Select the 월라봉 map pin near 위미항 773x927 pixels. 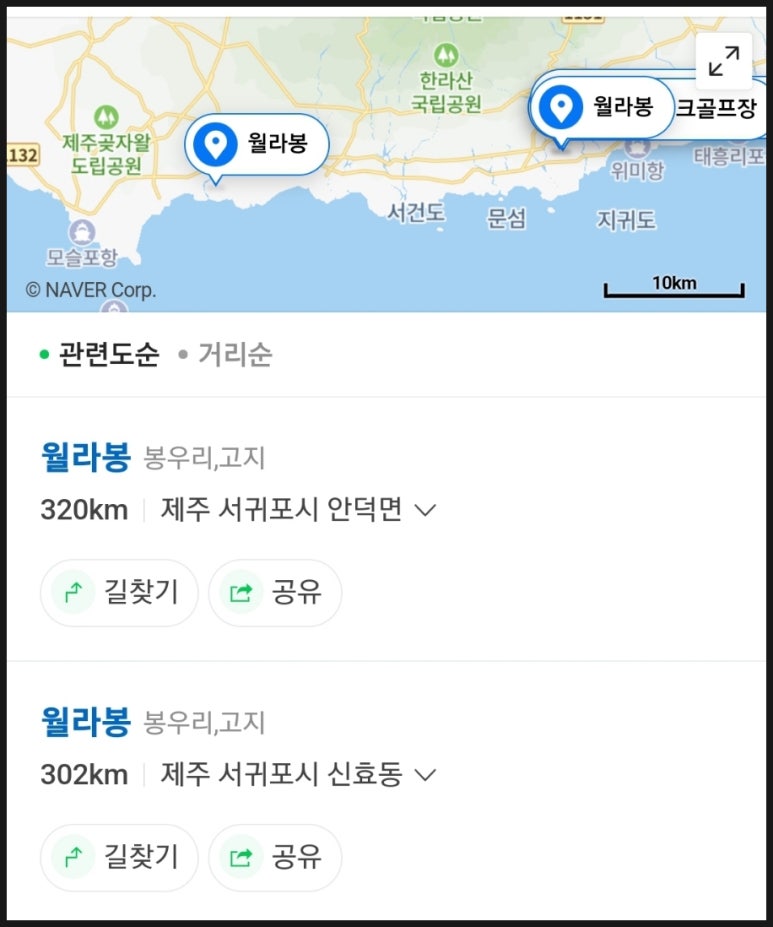click(x=602, y=108)
